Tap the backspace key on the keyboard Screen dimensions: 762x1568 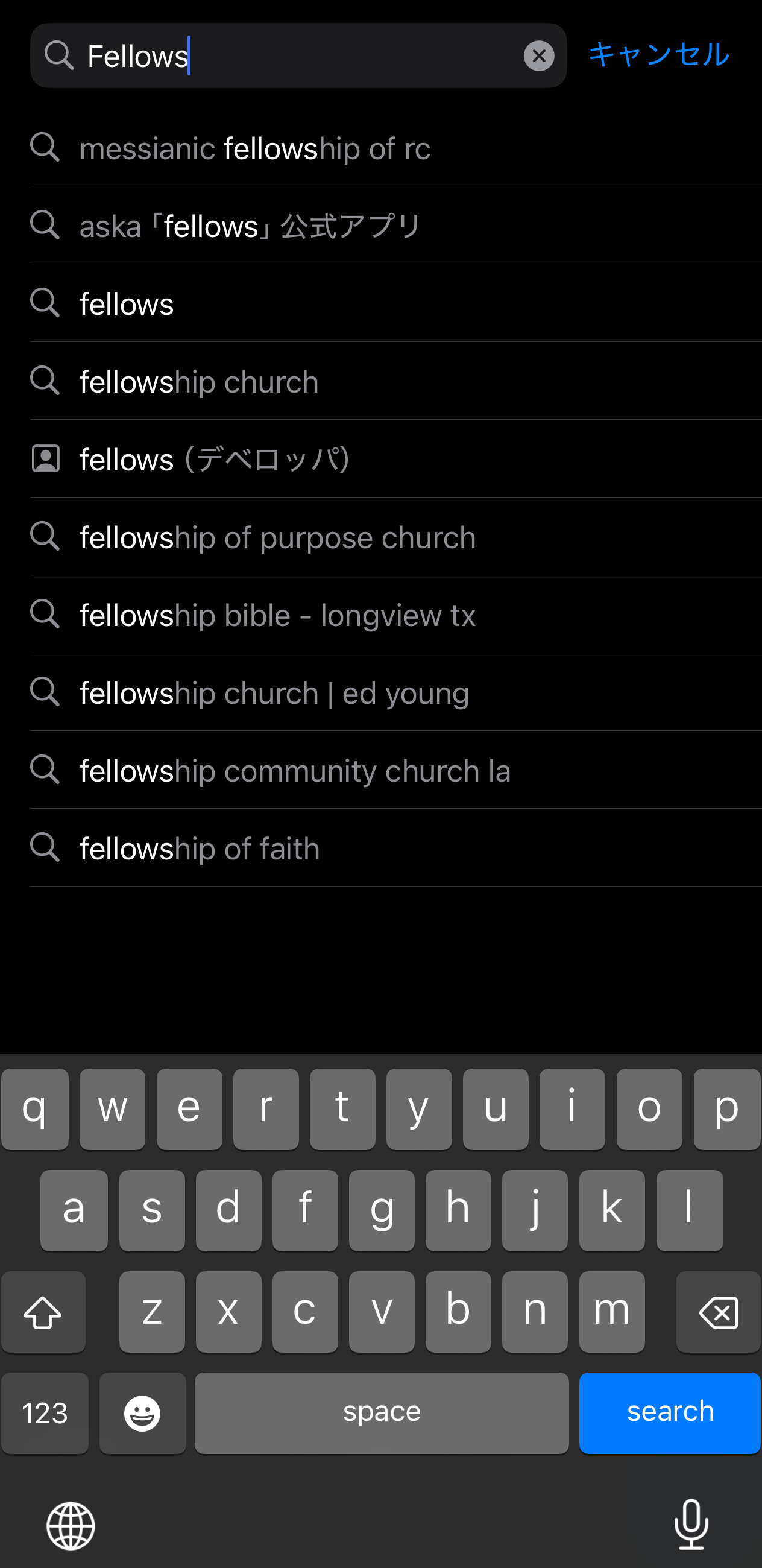(x=718, y=1312)
